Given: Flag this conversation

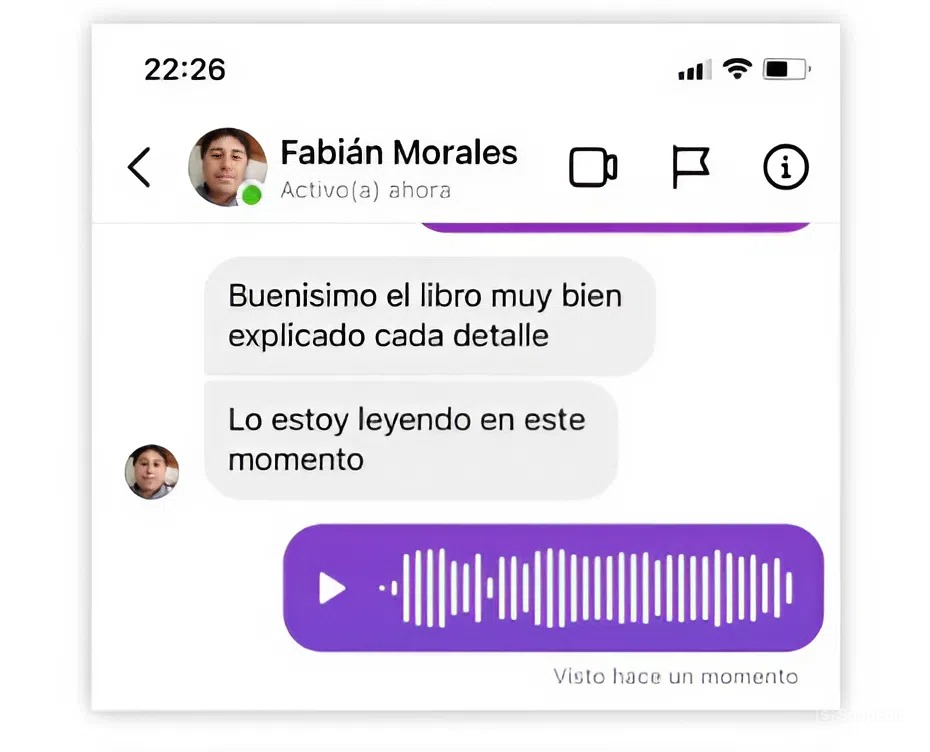Looking at the screenshot, I should tap(689, 167).
